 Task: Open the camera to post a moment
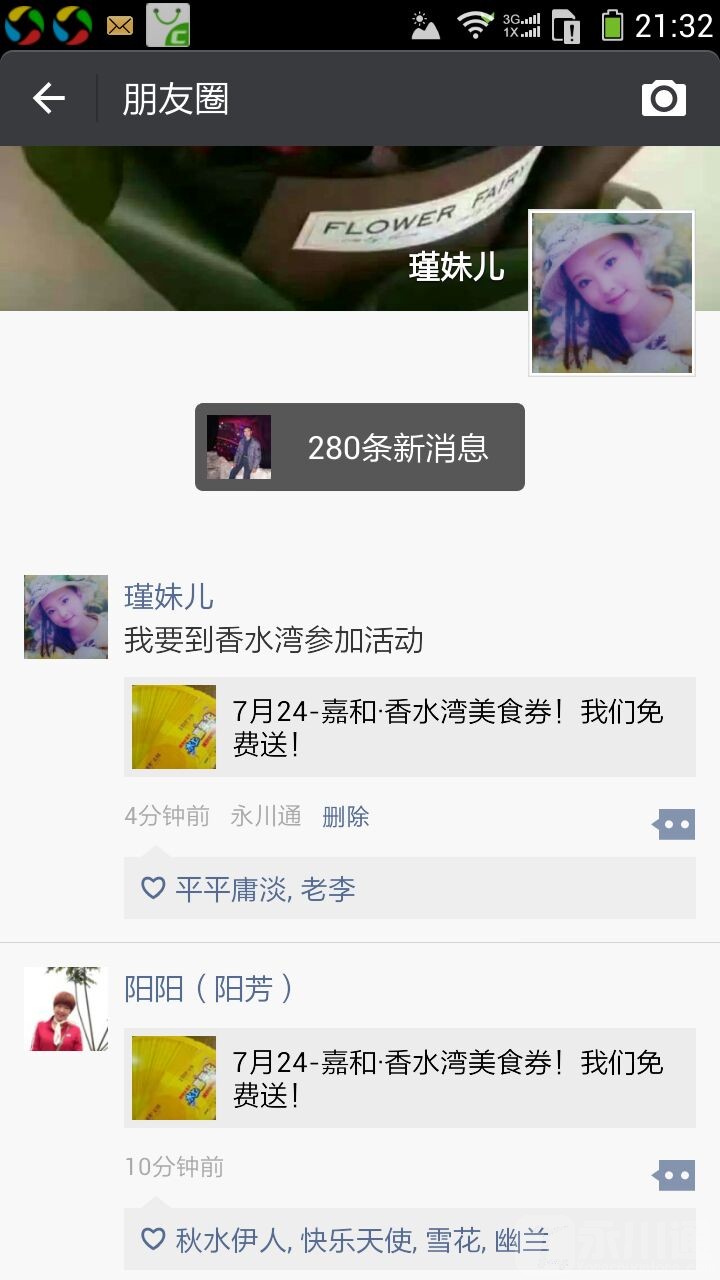tap(663, 98)
